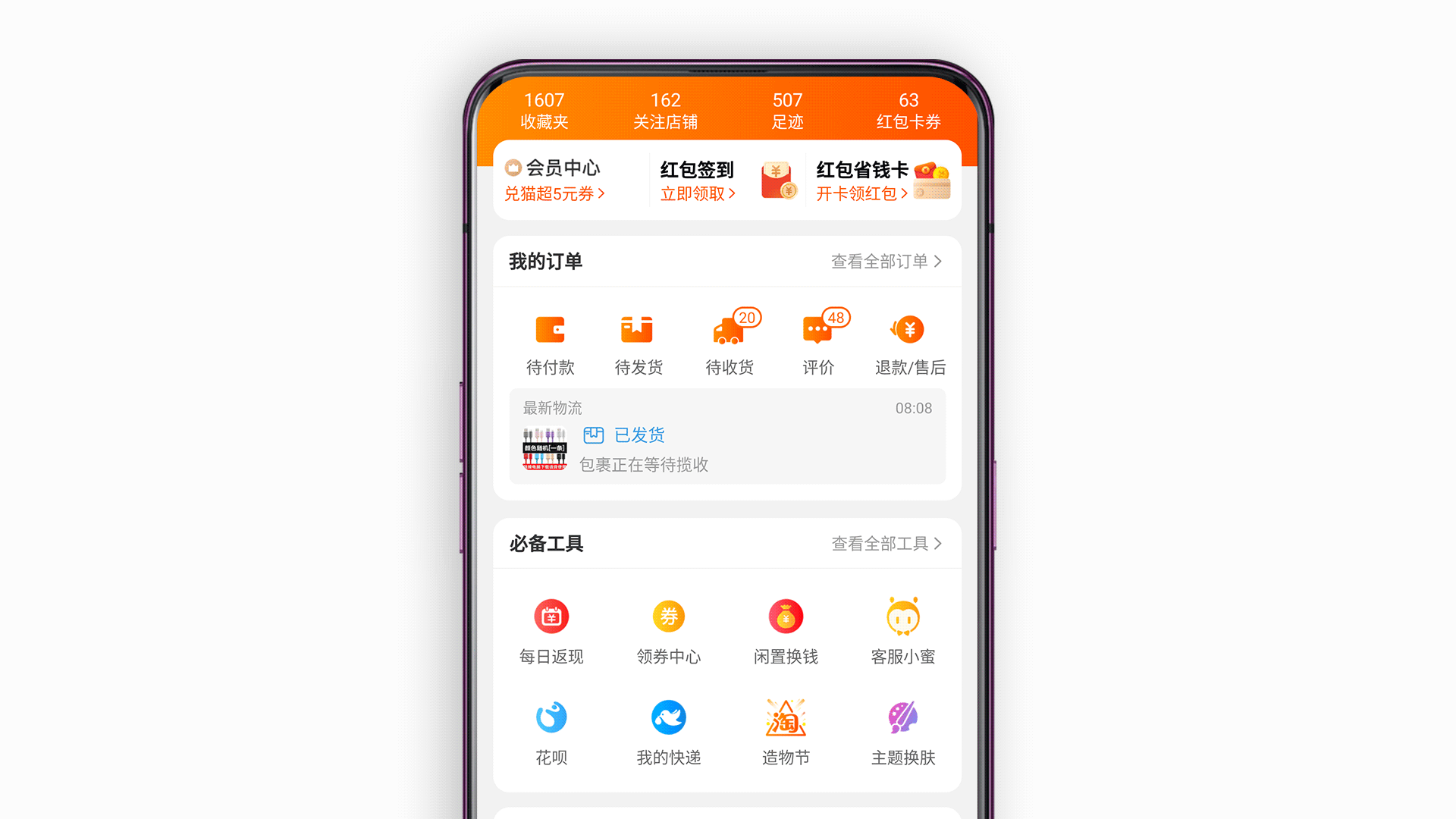Viewport: 1456px width, 819px height.
Task: View all orders via 查看全部订单
Action: (x=886, y=262)
